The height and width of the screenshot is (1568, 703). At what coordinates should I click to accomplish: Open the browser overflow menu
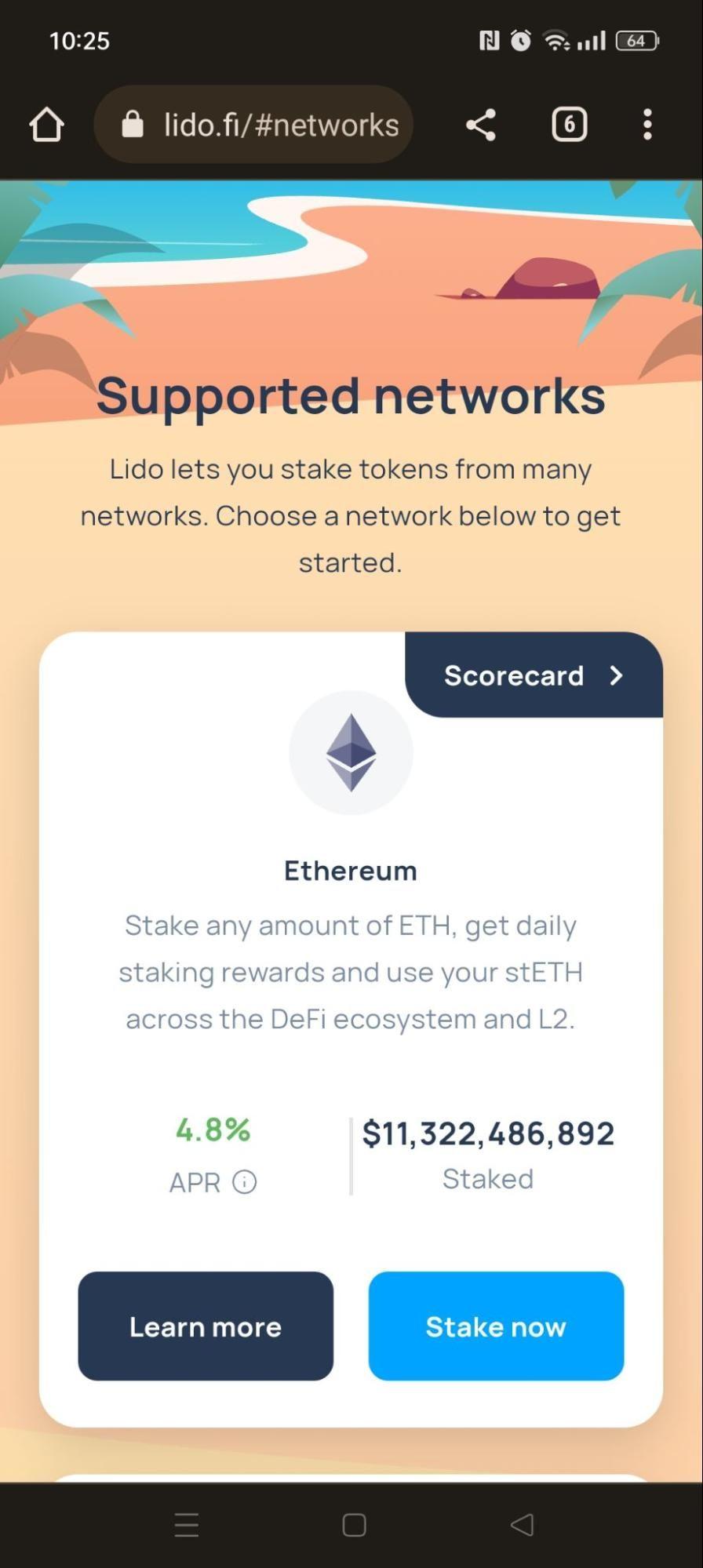coord(647,125)
